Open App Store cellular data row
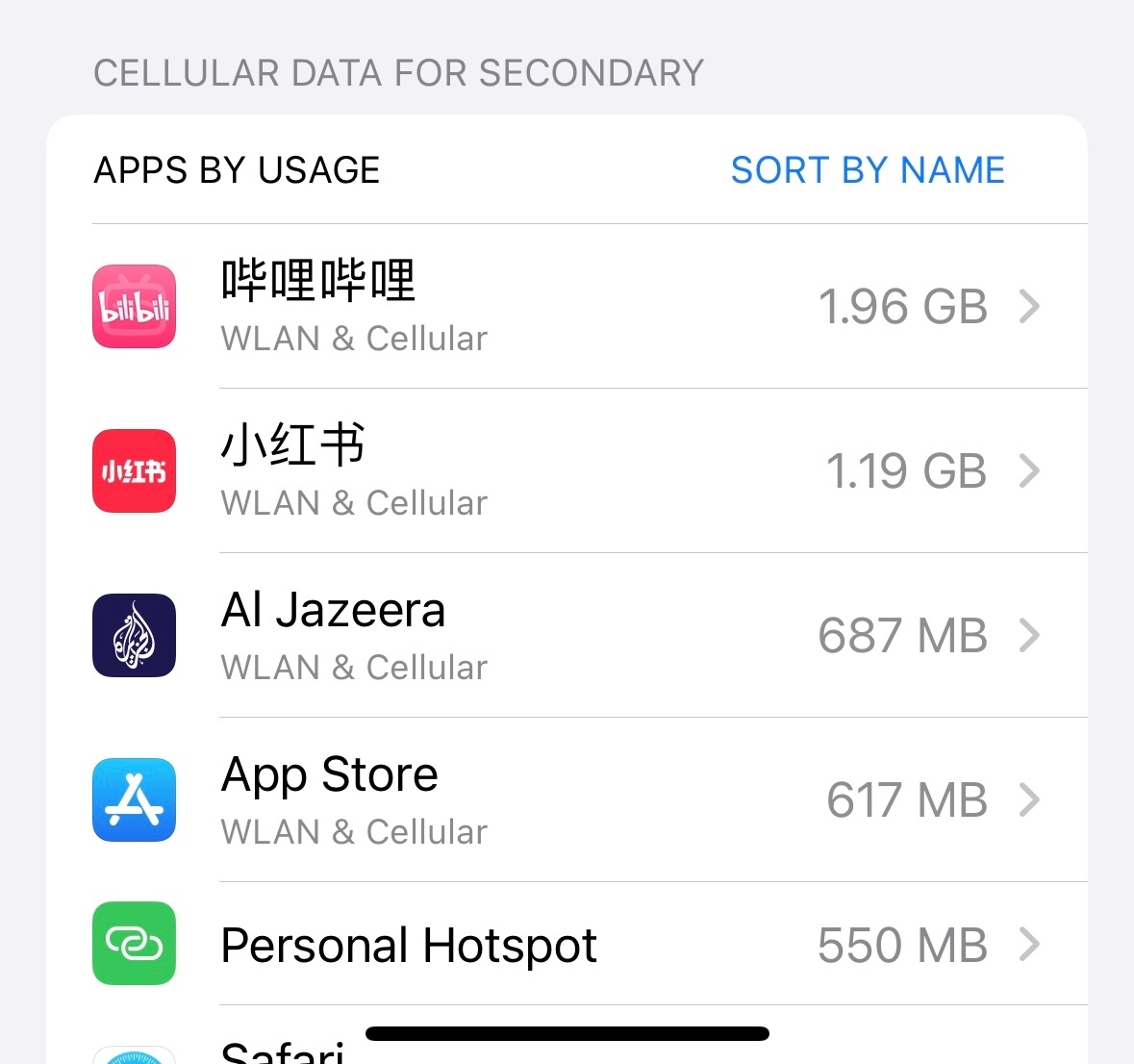The width and height of the screenshot is (1134, 1064). pyautogui.click(x=567, y=800)
